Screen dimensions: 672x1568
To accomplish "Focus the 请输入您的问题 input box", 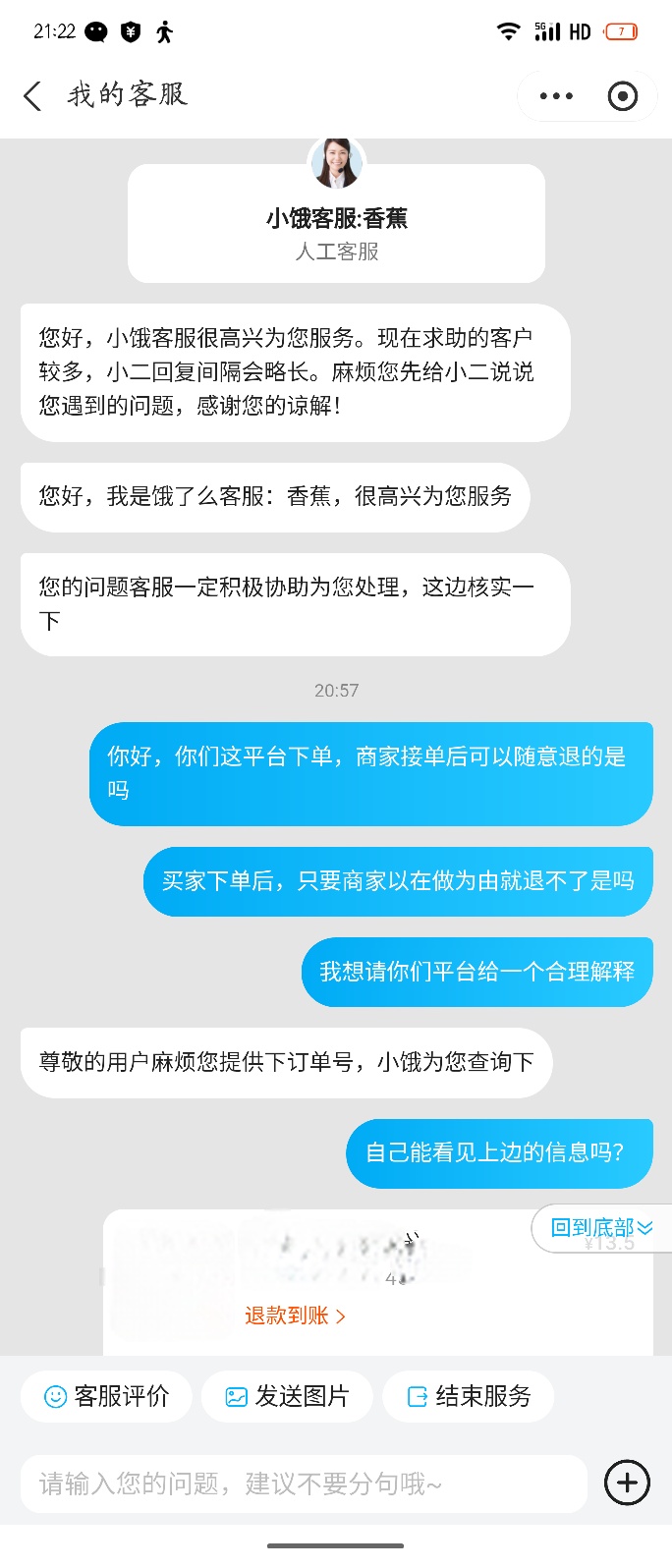I will click(x=303, y=1484).
